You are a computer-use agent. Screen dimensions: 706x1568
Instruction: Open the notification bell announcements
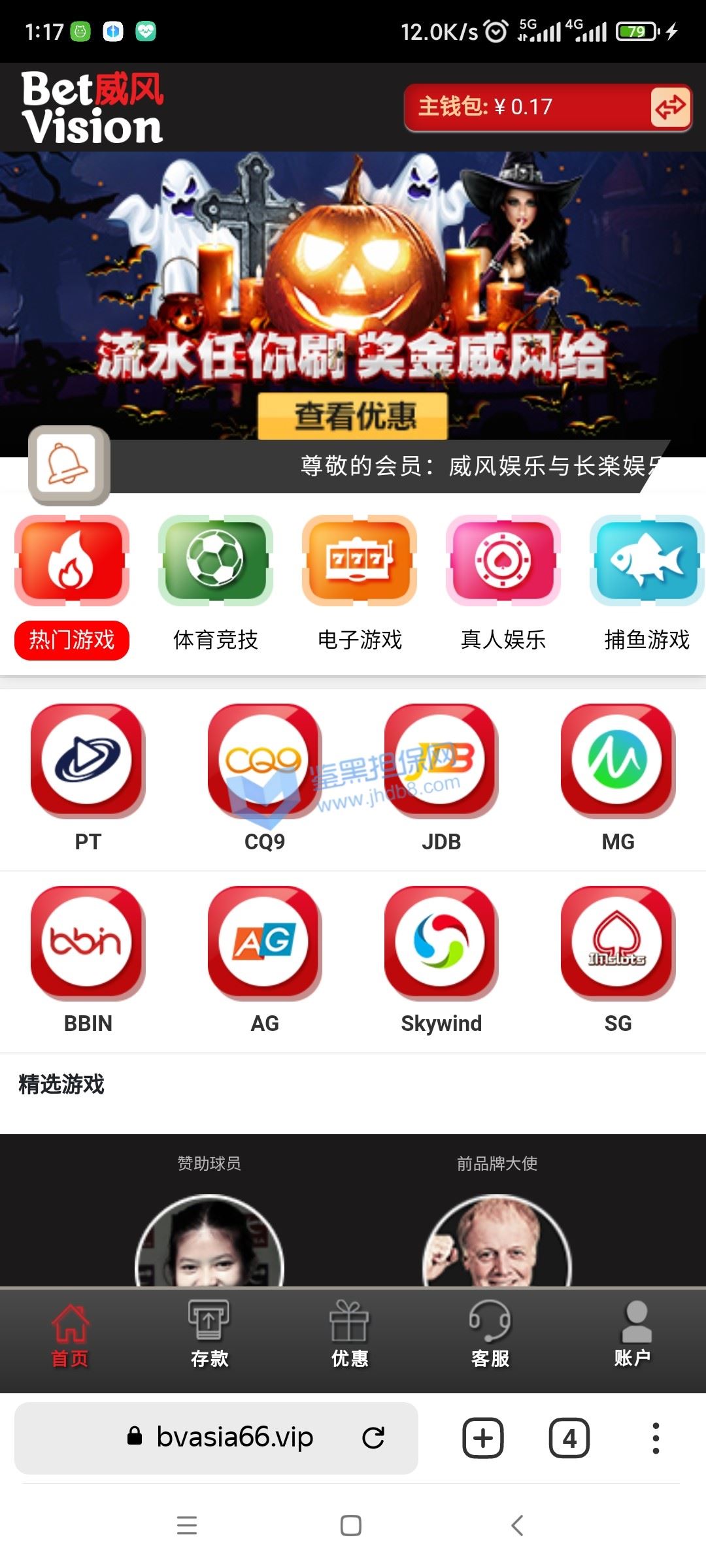click(69, 465)
